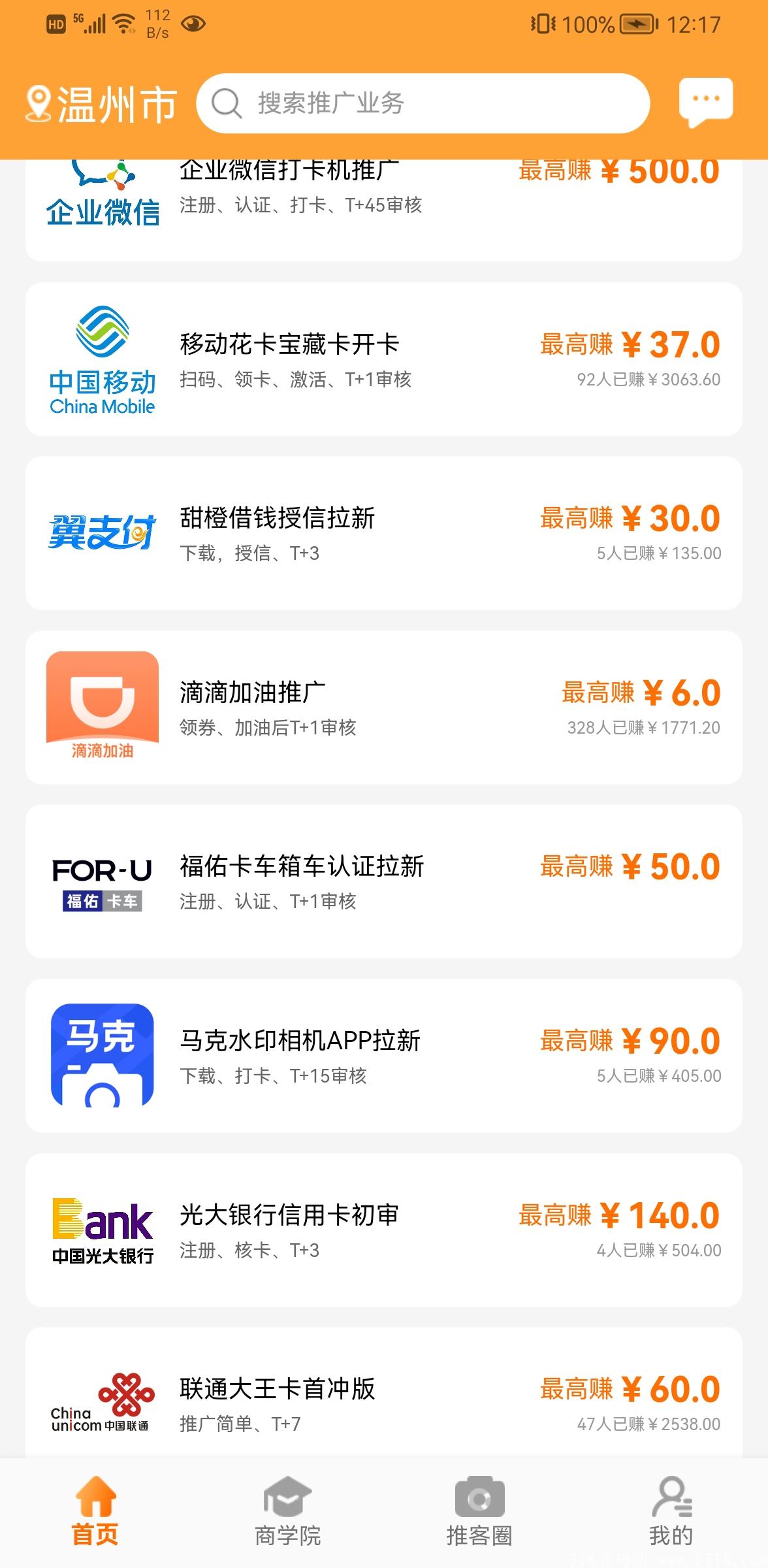Select the 首页 home tab

coord(96,1516)
